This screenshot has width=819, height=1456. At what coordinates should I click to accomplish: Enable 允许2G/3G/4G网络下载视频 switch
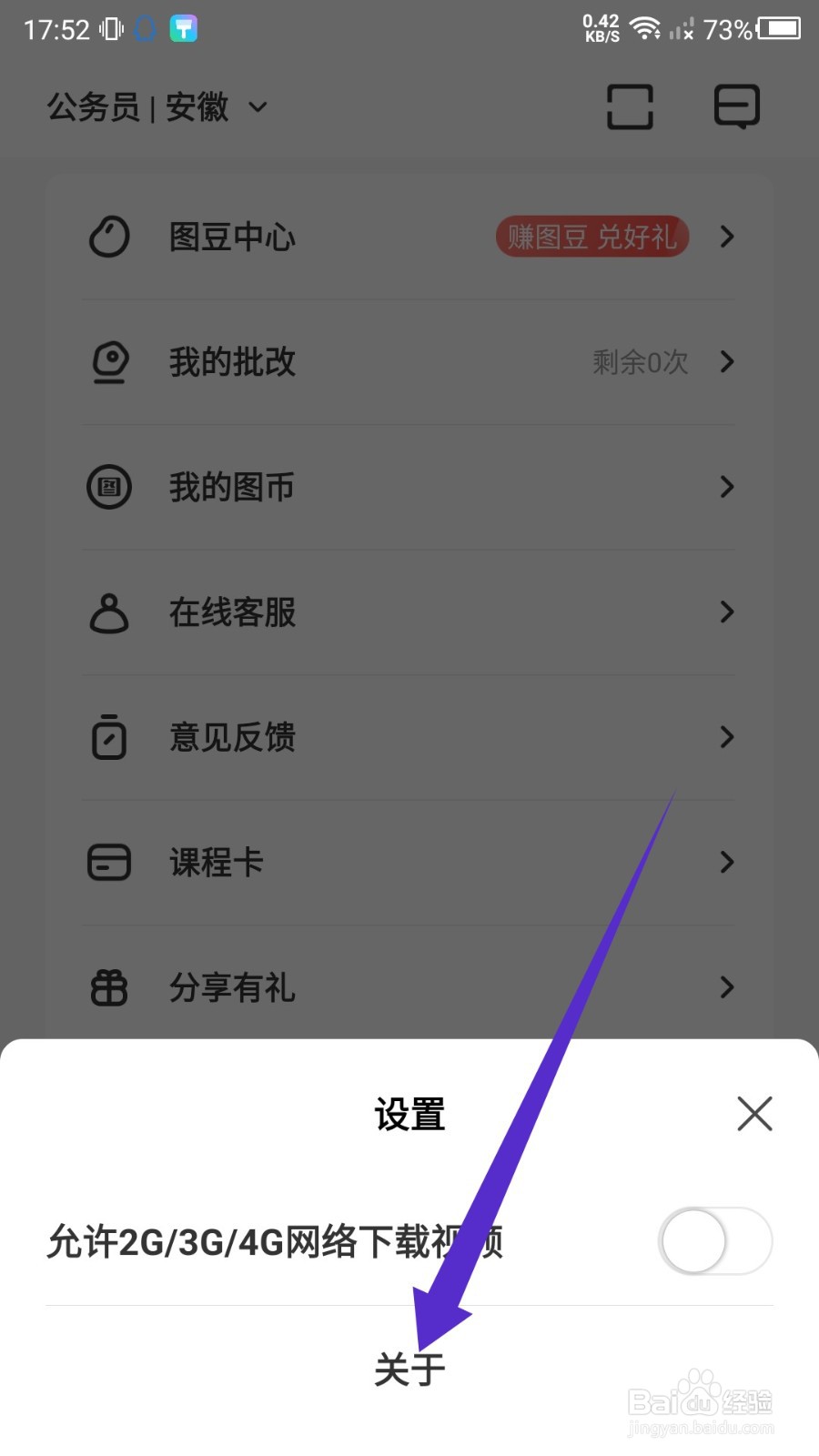pyautogui.click(x=715, y=1240)
